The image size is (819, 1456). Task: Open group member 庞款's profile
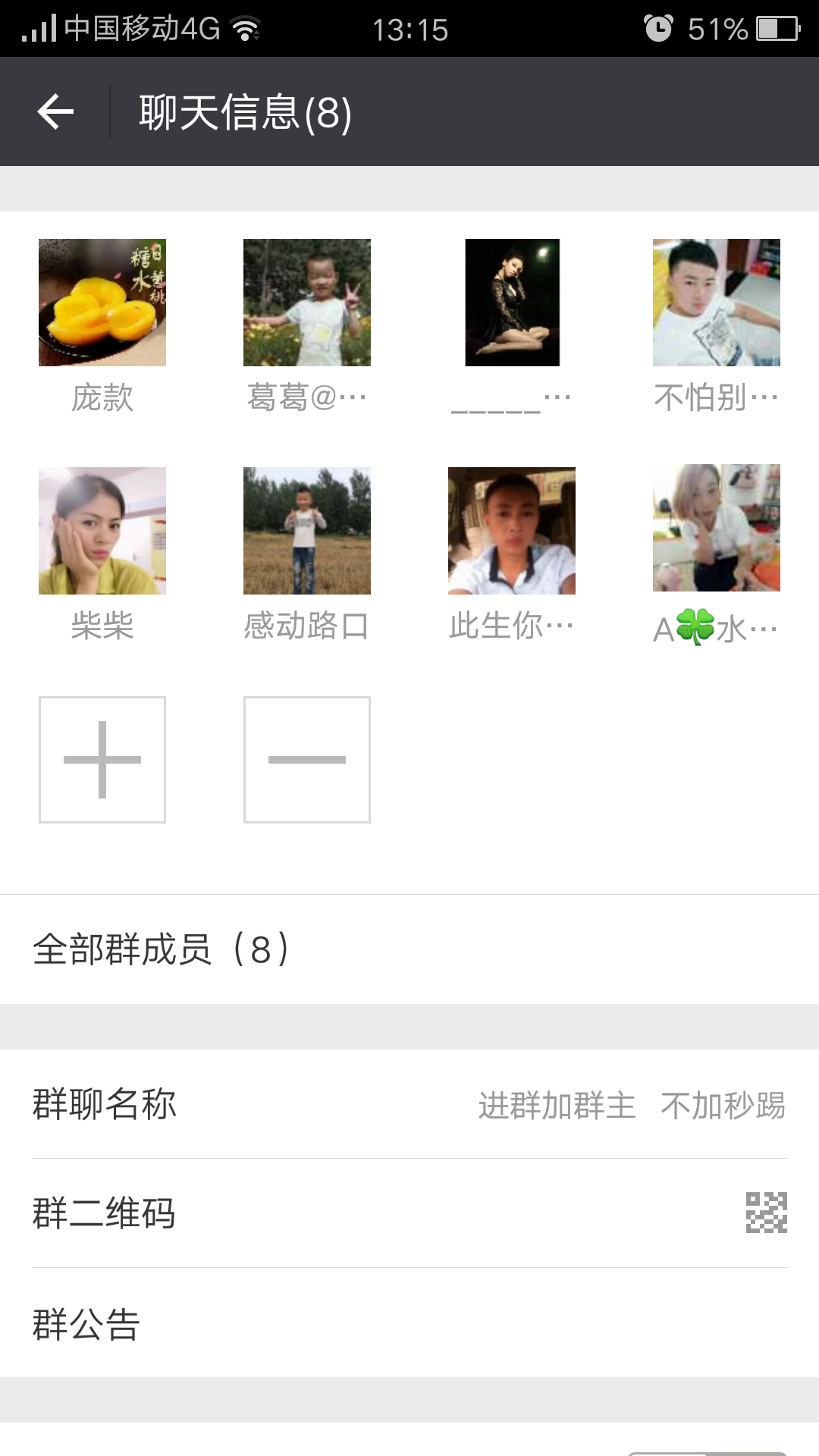click(102, 303)
